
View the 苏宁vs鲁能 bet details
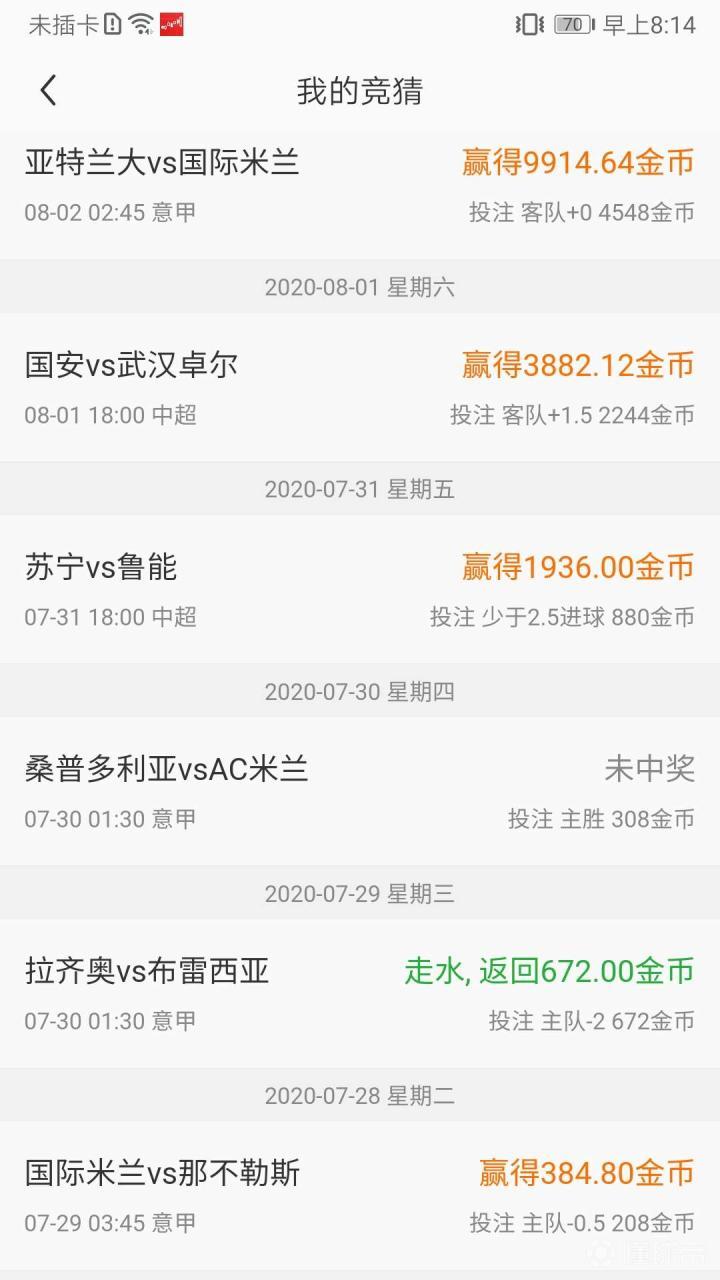[360, 590]
